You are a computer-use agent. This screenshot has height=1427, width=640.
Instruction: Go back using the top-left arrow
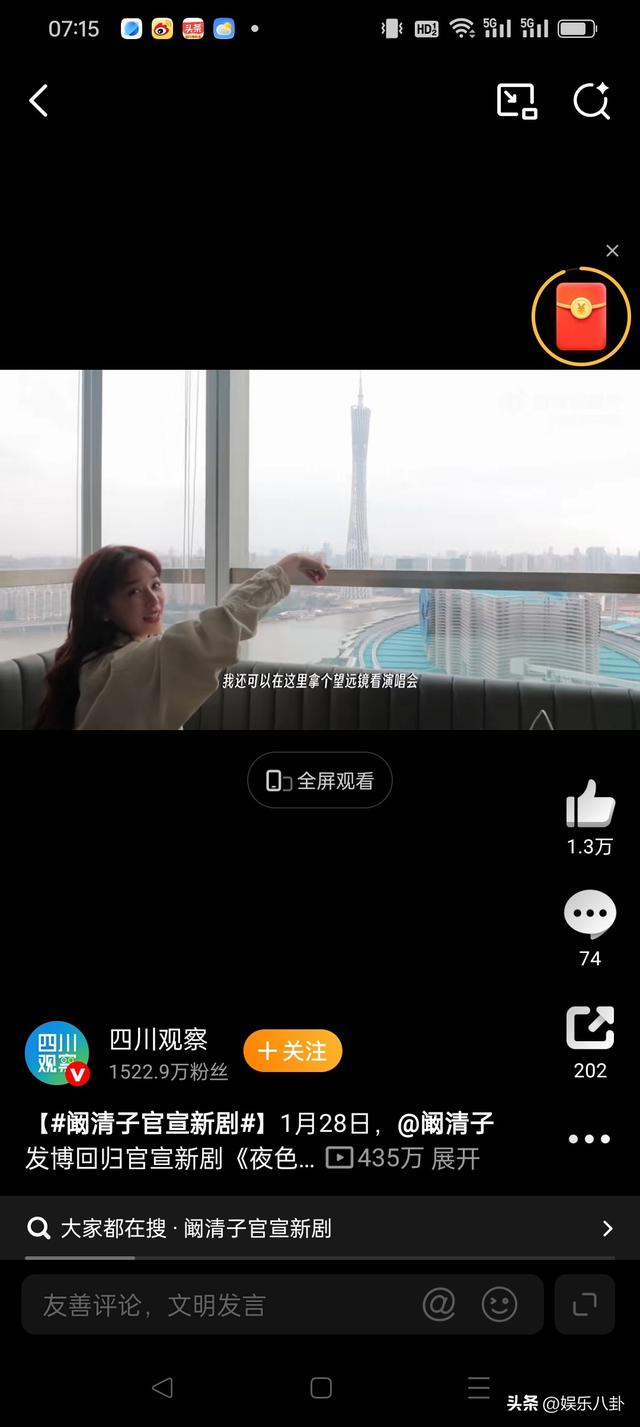(x=39, y=101)
